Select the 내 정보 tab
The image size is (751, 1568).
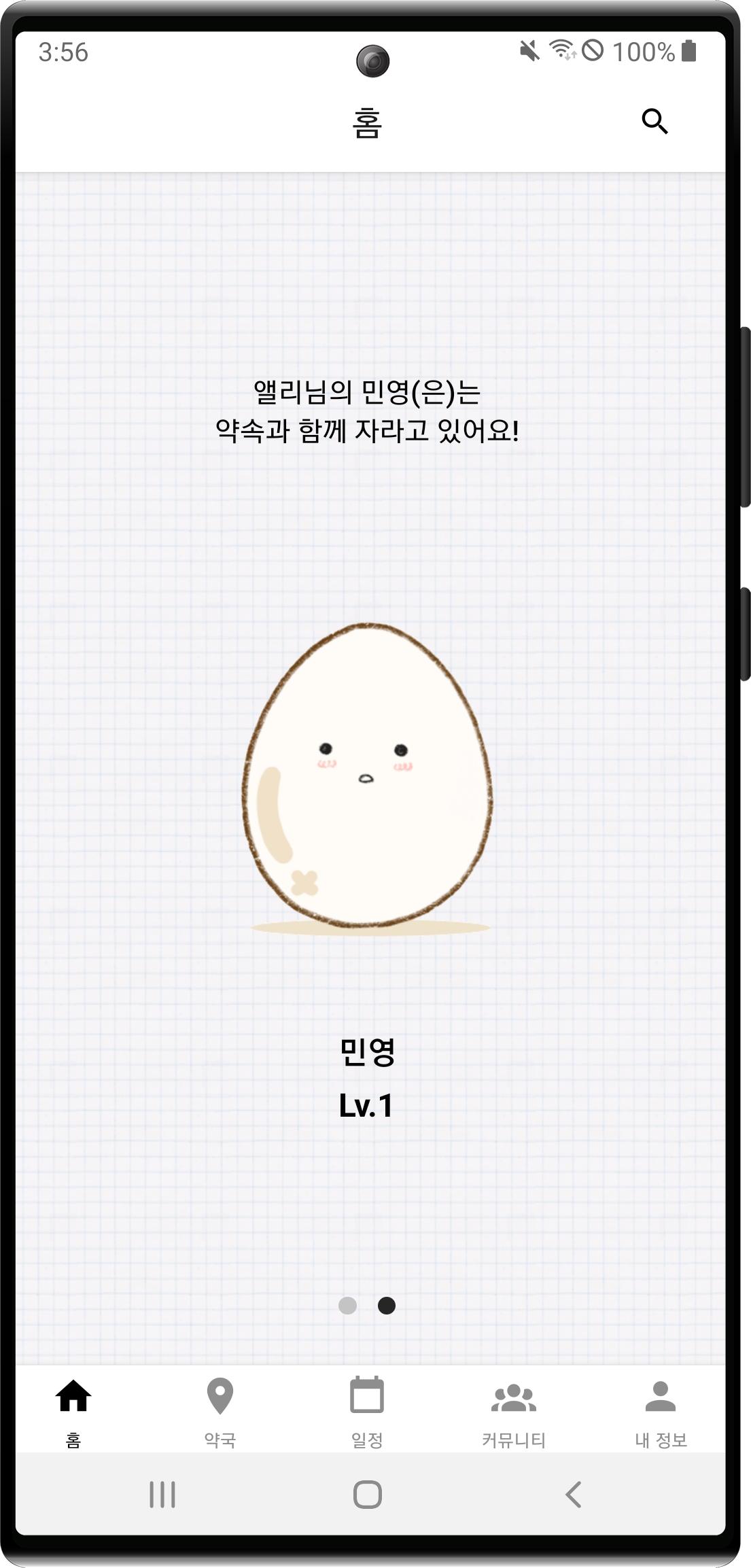pyautogui.click(x=660, y=1410)
